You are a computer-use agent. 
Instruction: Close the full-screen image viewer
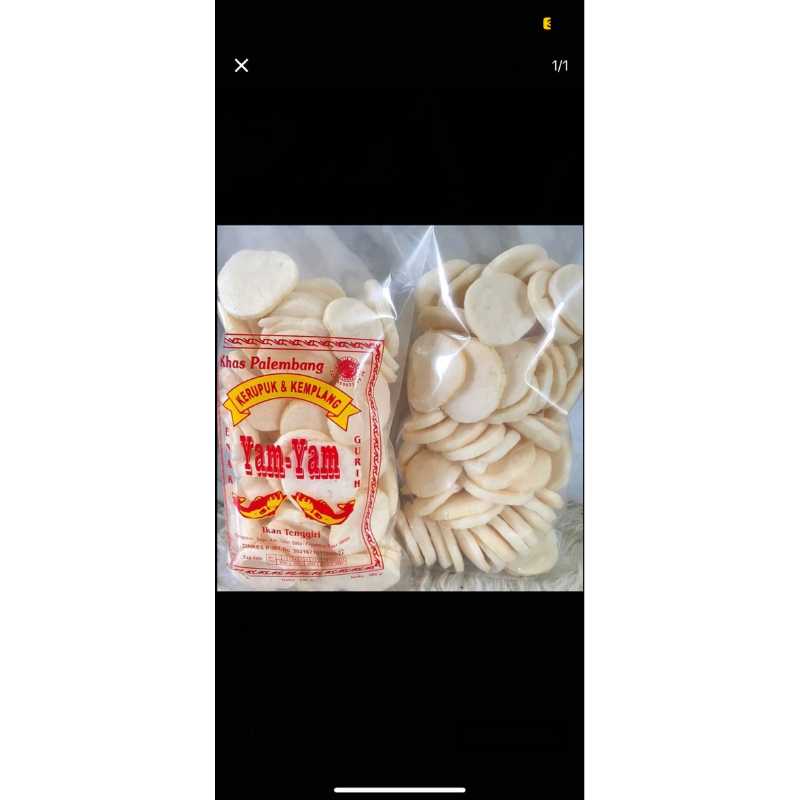[x=241, y=65]
